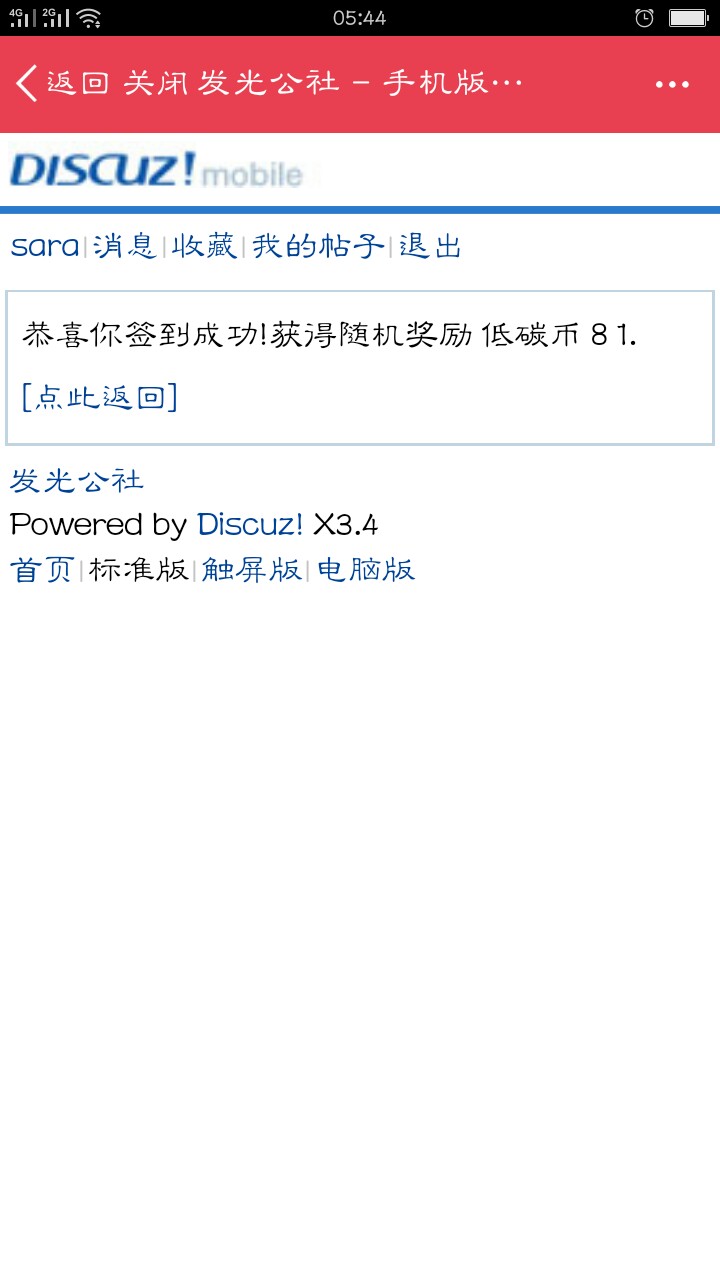Open the 发光公社 link
This screenshot has width=720, height=1280.
[x=77, y=481]
